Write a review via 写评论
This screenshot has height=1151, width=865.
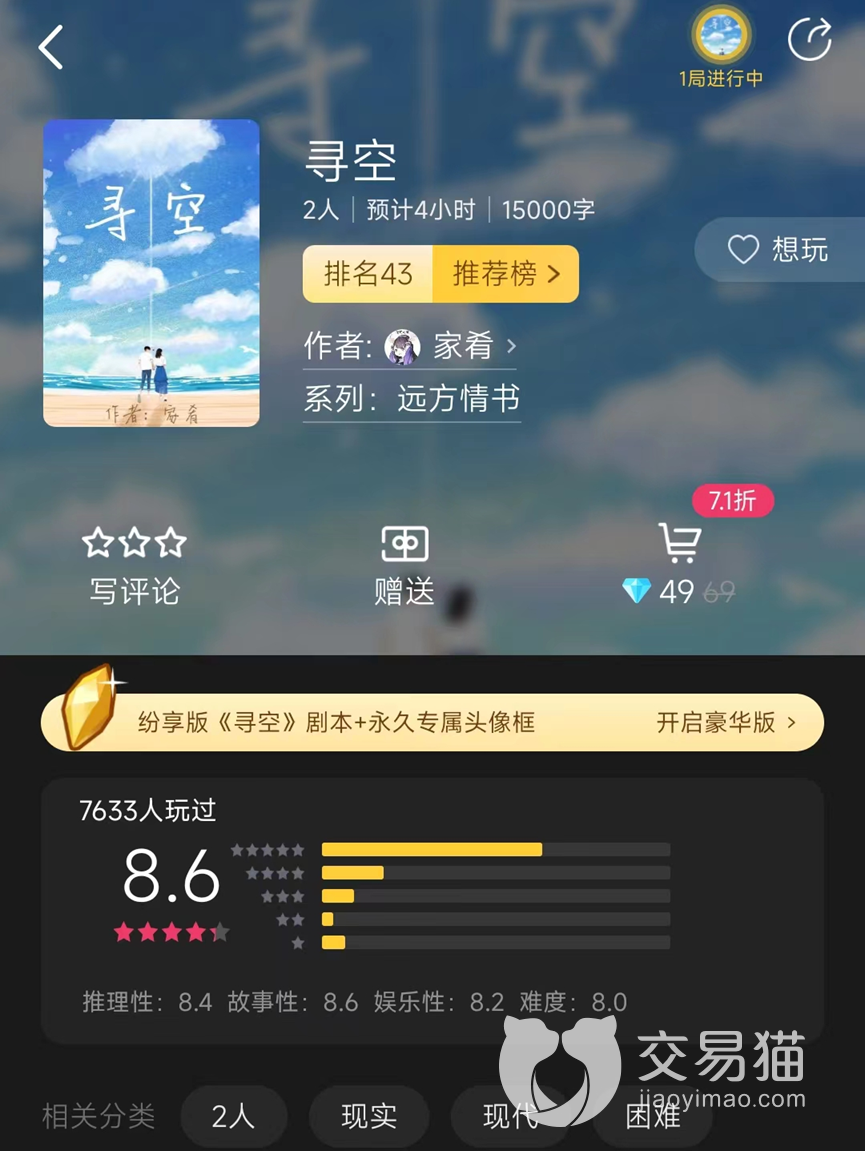coord(134,566)
